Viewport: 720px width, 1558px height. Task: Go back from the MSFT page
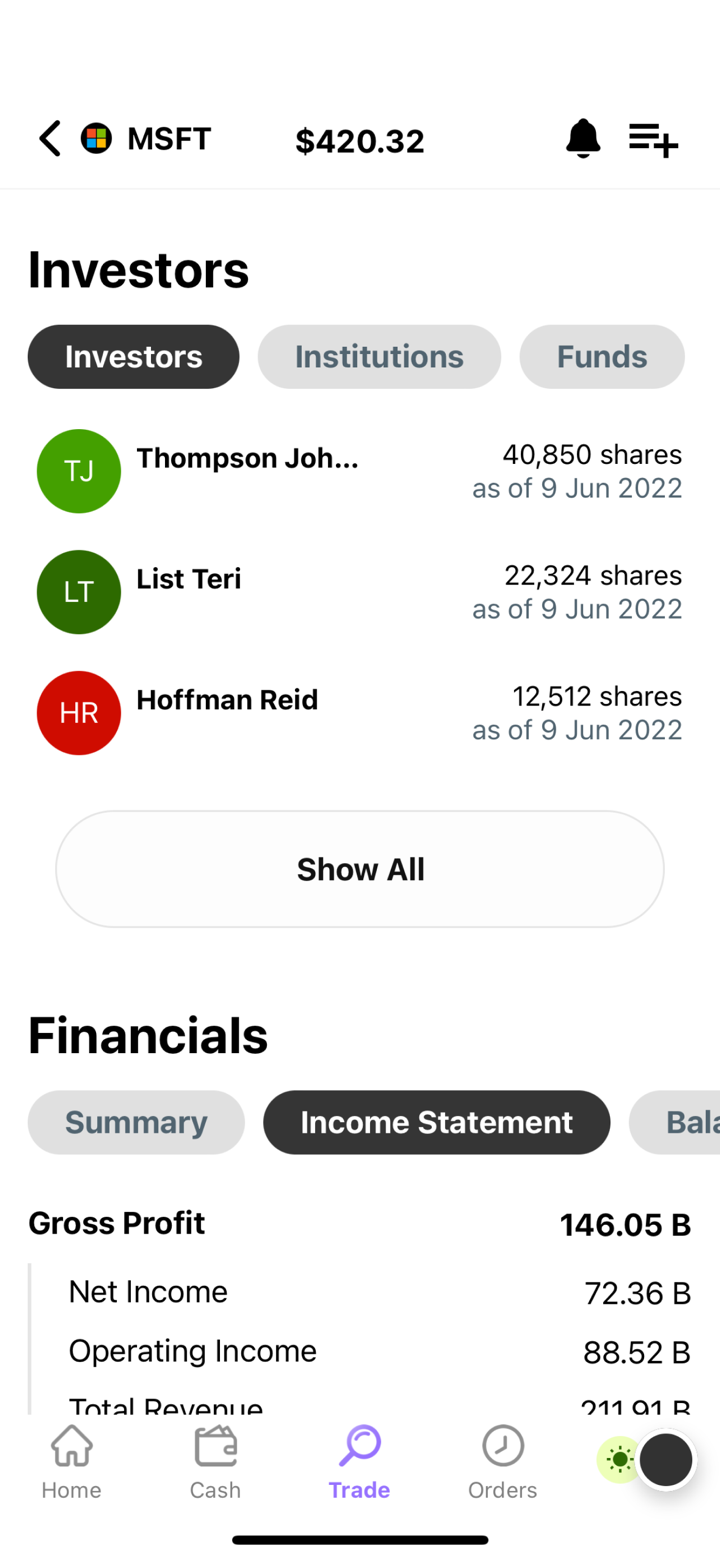click(x=49, y=139)
